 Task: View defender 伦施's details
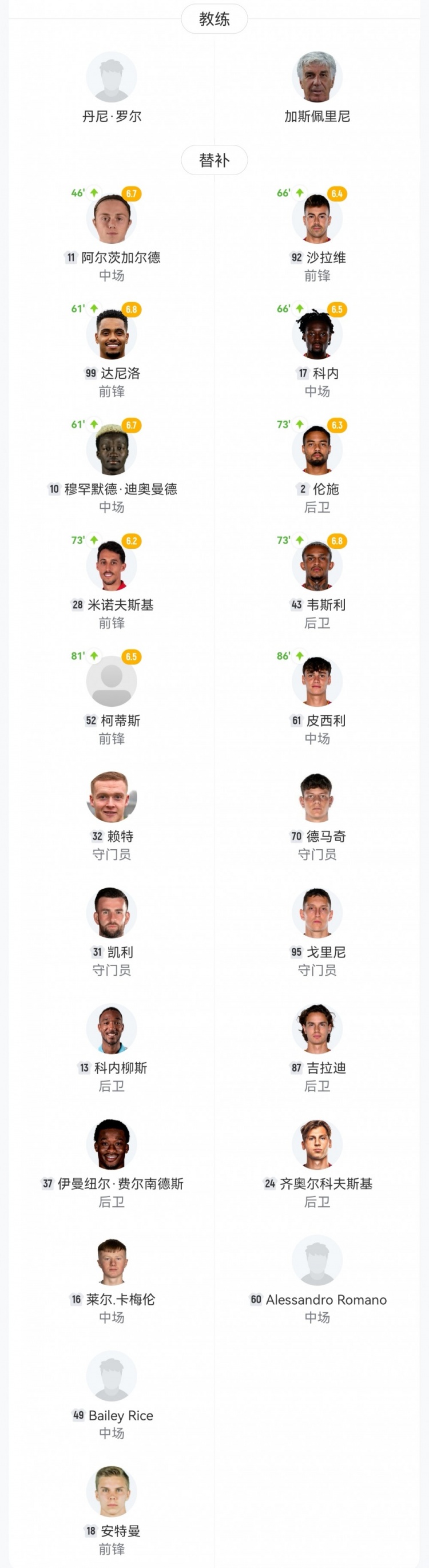pyautogui.click(x=317, y=450)
